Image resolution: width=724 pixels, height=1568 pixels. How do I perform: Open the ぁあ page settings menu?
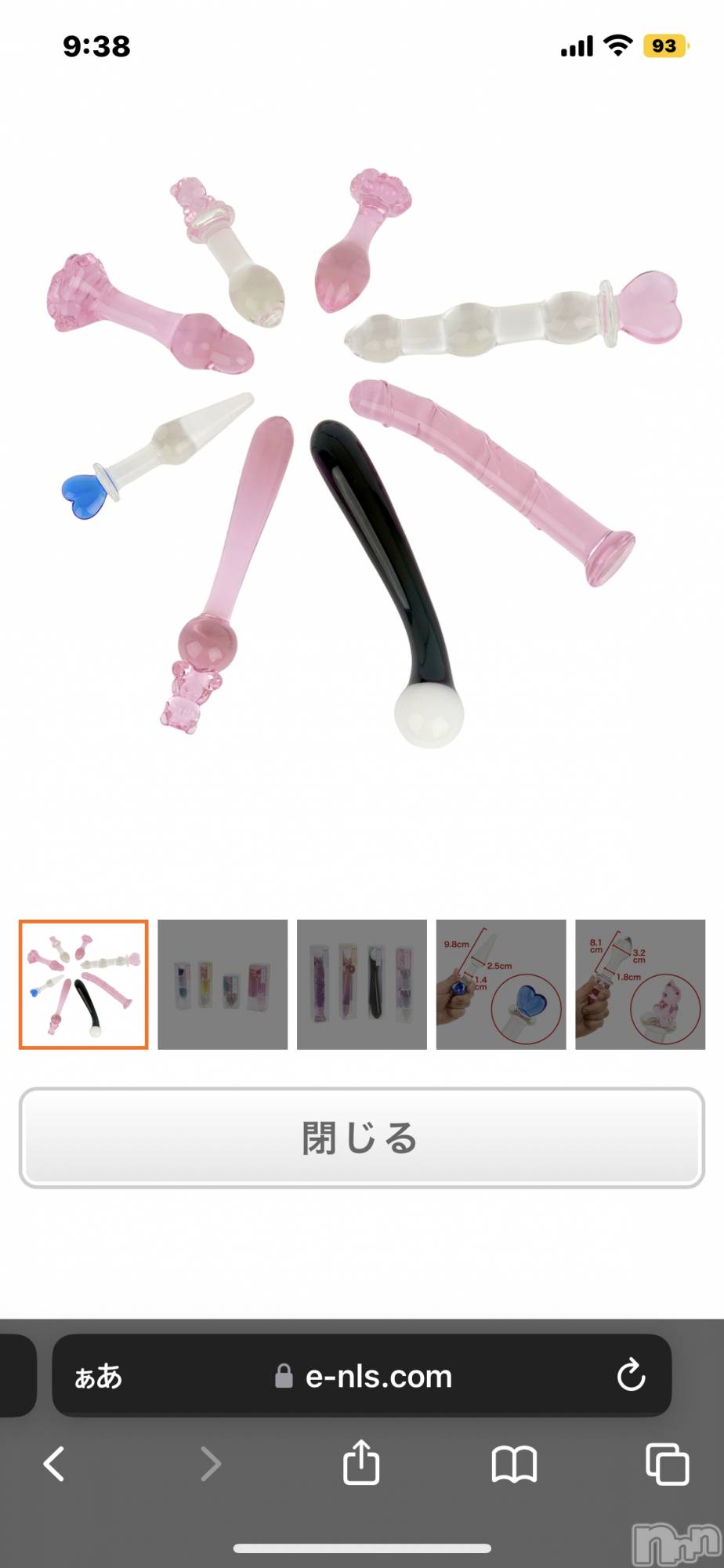98,1377
